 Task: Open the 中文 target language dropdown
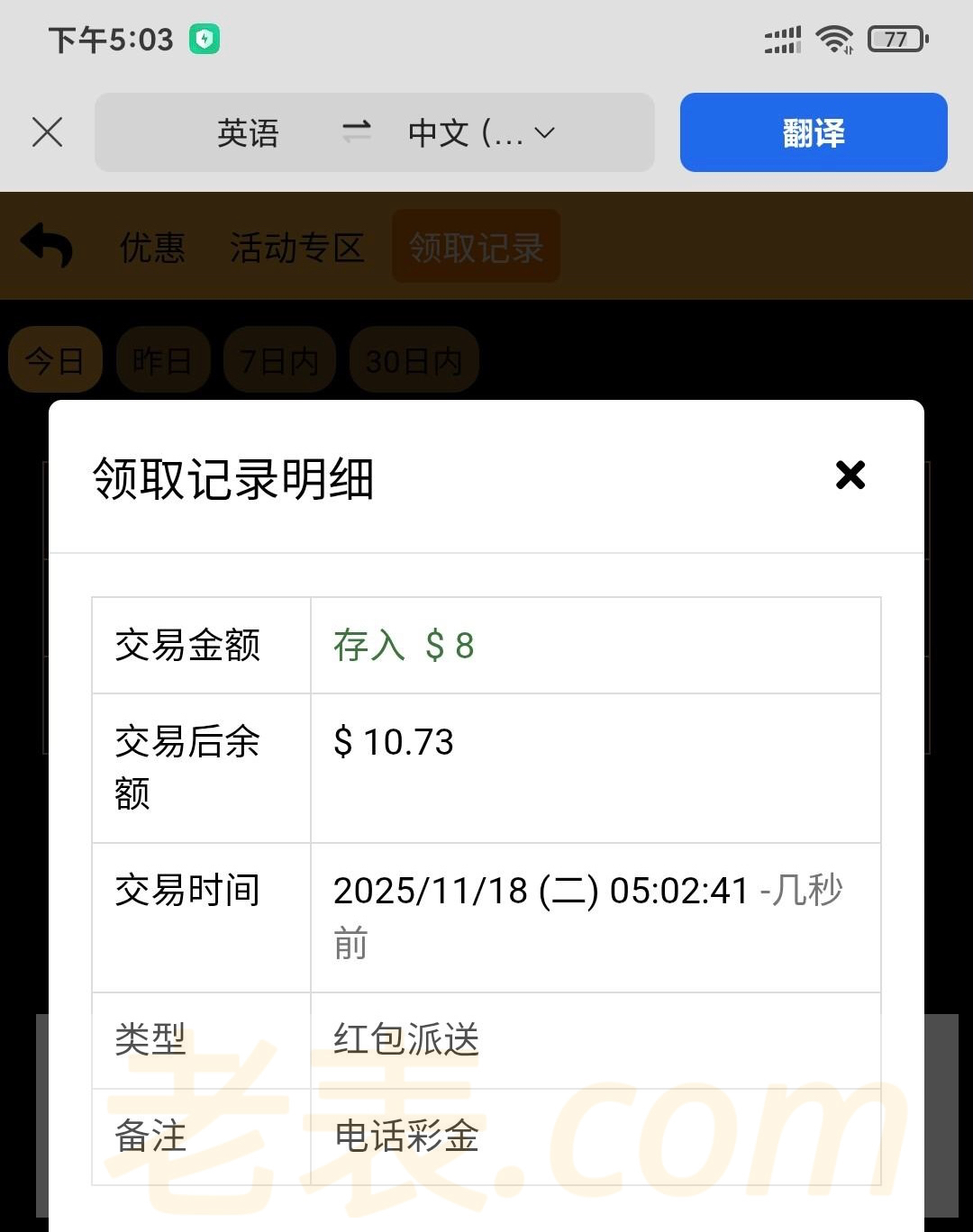pos(481,133)
